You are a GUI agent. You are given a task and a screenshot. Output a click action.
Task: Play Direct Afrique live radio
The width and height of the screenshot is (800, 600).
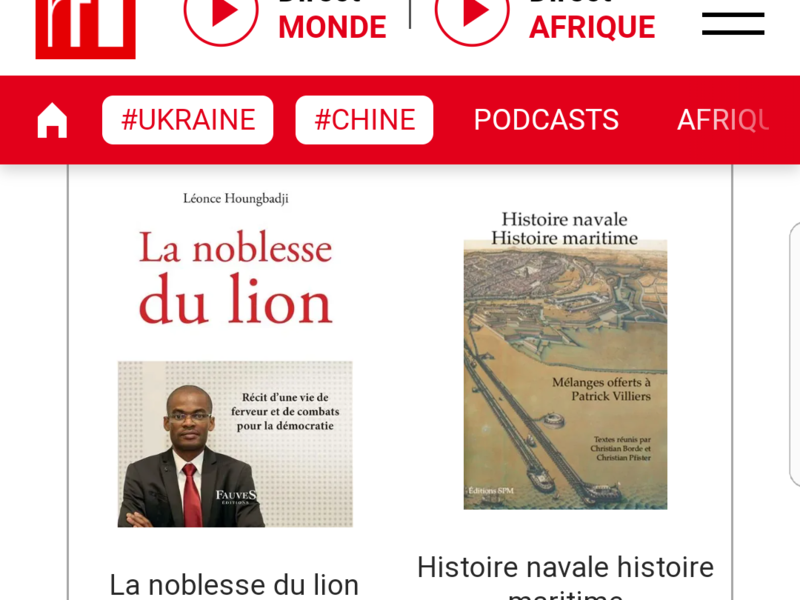pyautogui.click(x=472, y=14)
